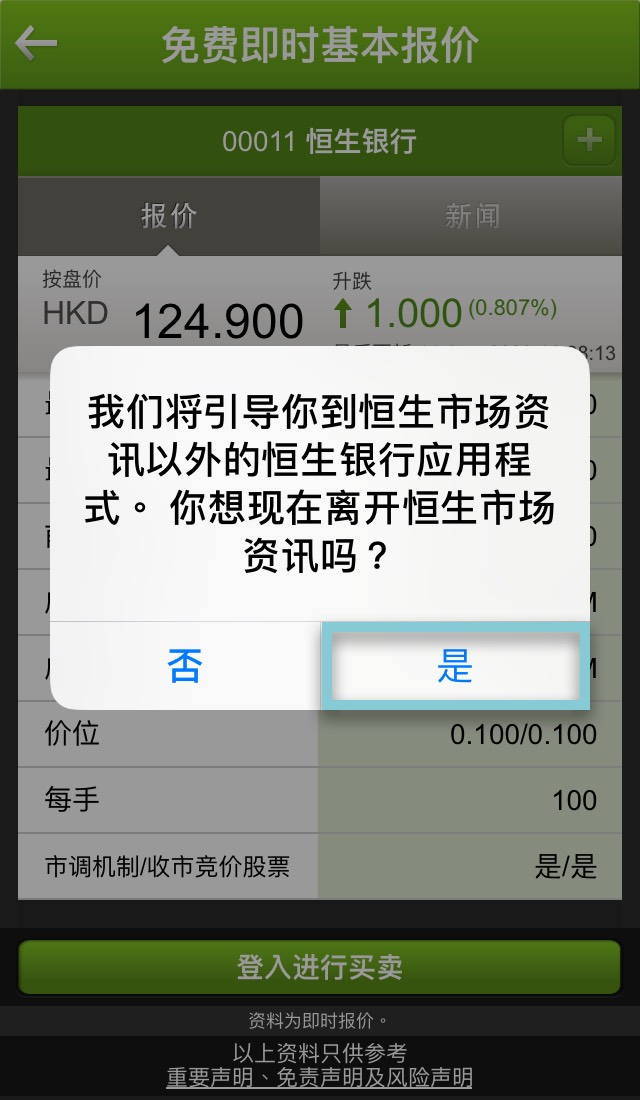Open 重要声明、免责声明及风险声明 link

[319, 1078]
